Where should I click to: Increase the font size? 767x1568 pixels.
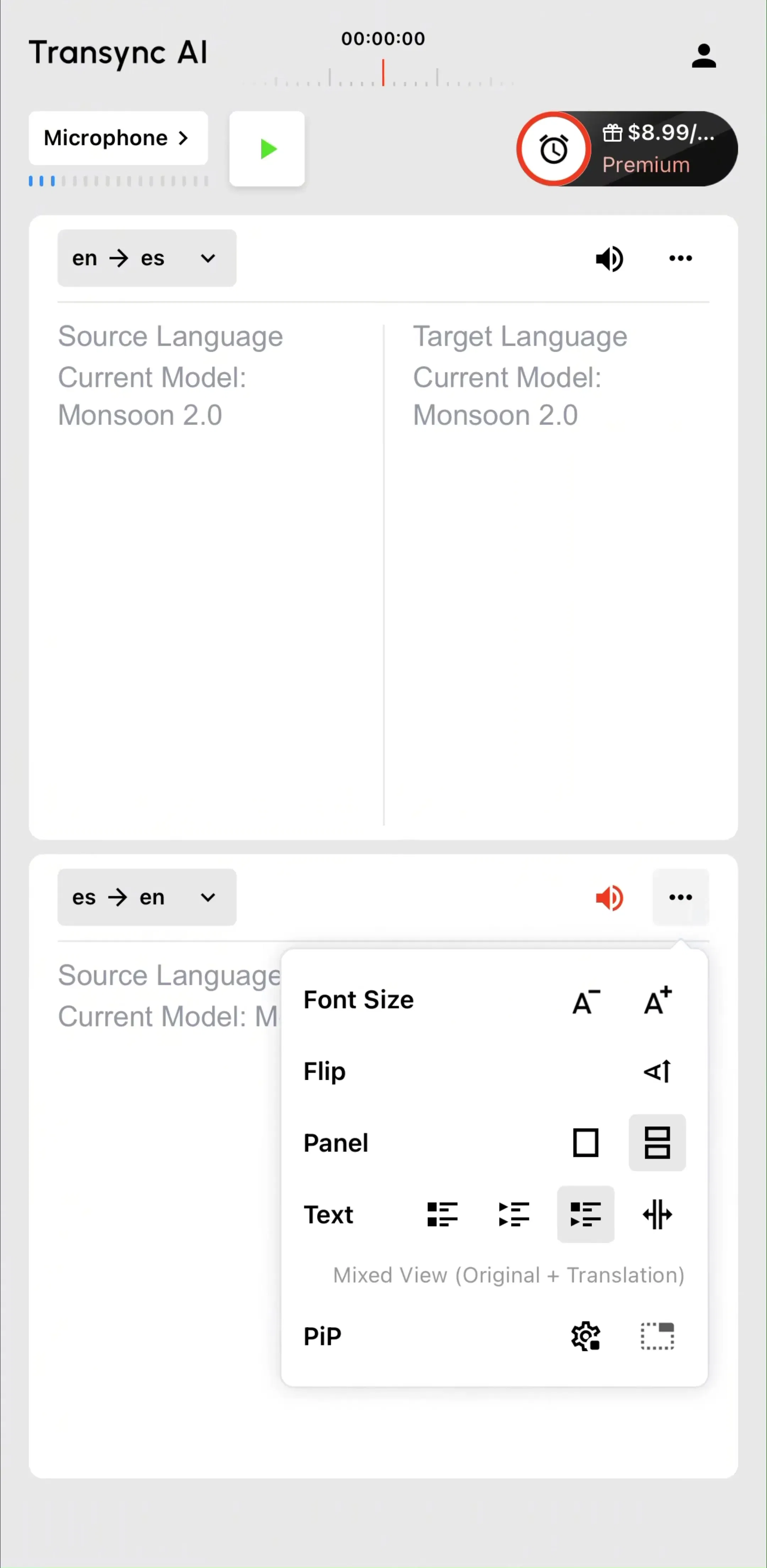pos(658,1000)
